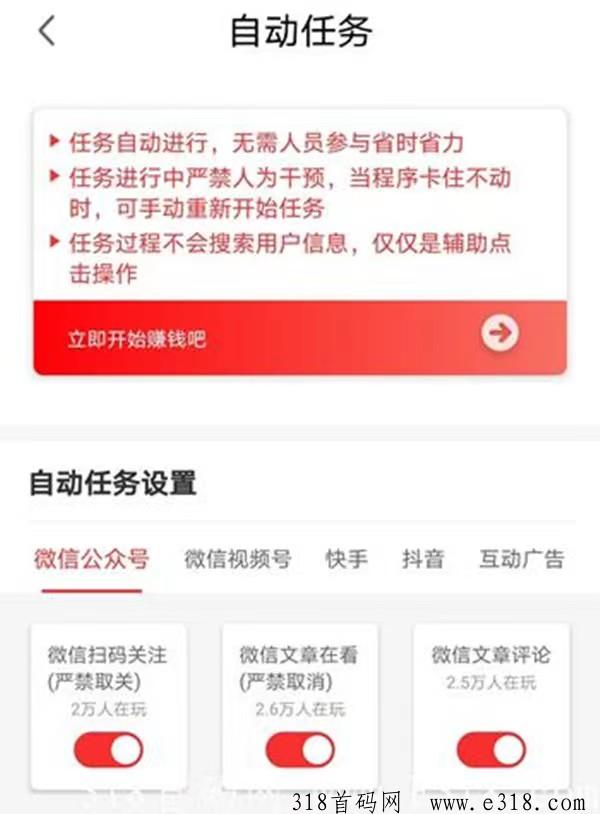
Task: Turn off the 微信扫码关注 switch
Action: coord(108,749)
